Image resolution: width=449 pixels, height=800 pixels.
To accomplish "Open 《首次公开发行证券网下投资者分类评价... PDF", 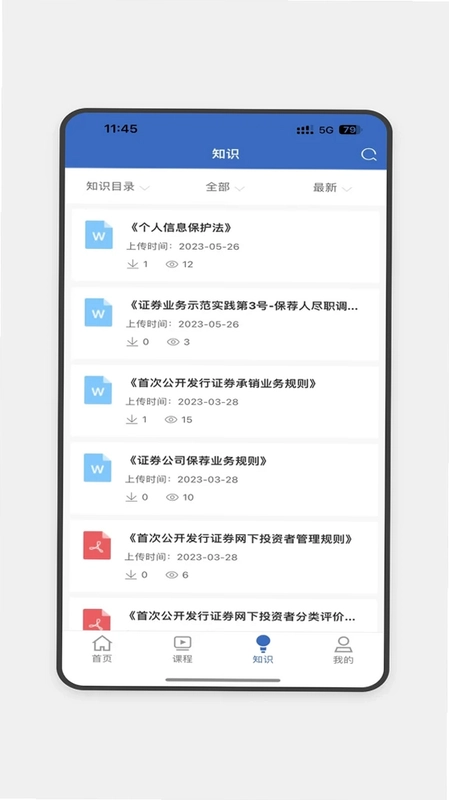I will coord(223,615).
